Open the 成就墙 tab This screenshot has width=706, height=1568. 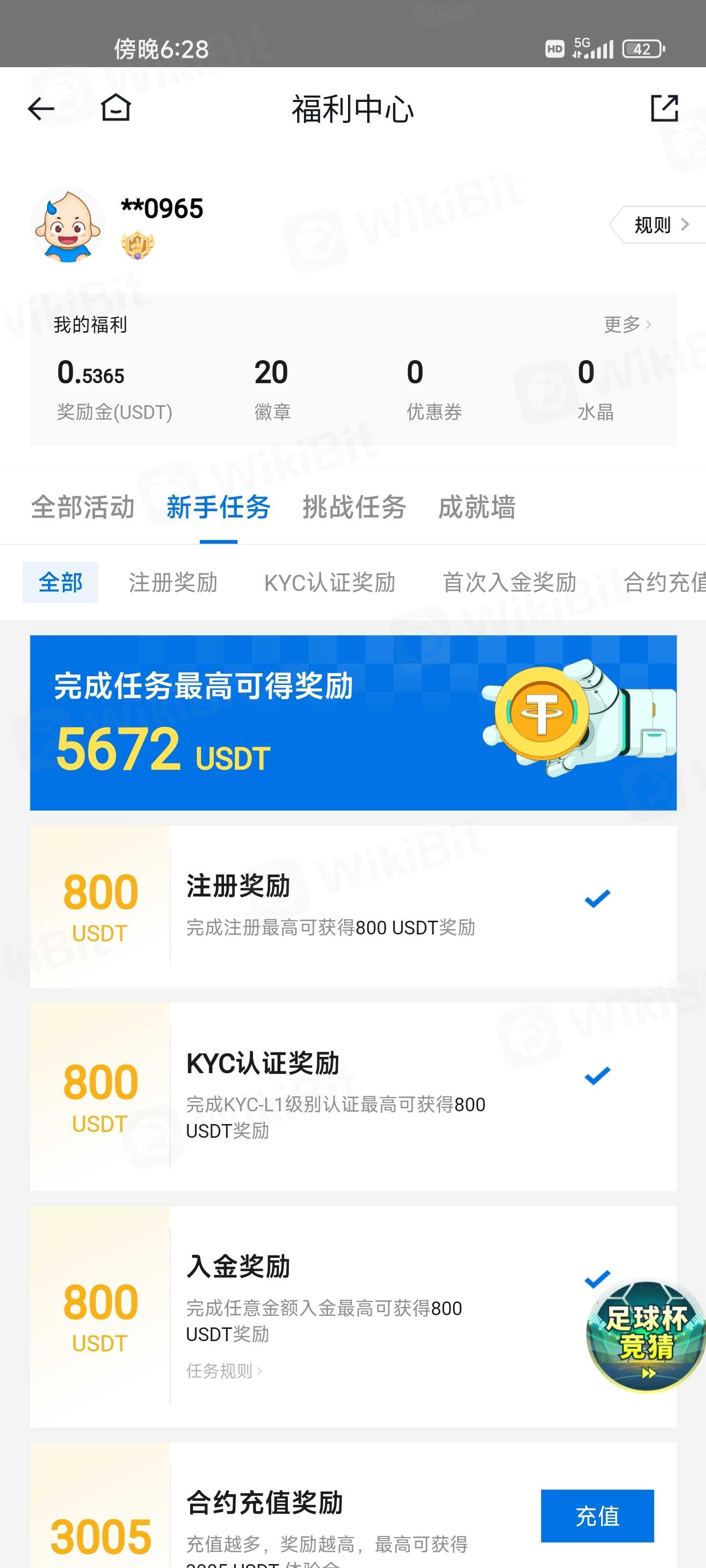tap(477, 507)
